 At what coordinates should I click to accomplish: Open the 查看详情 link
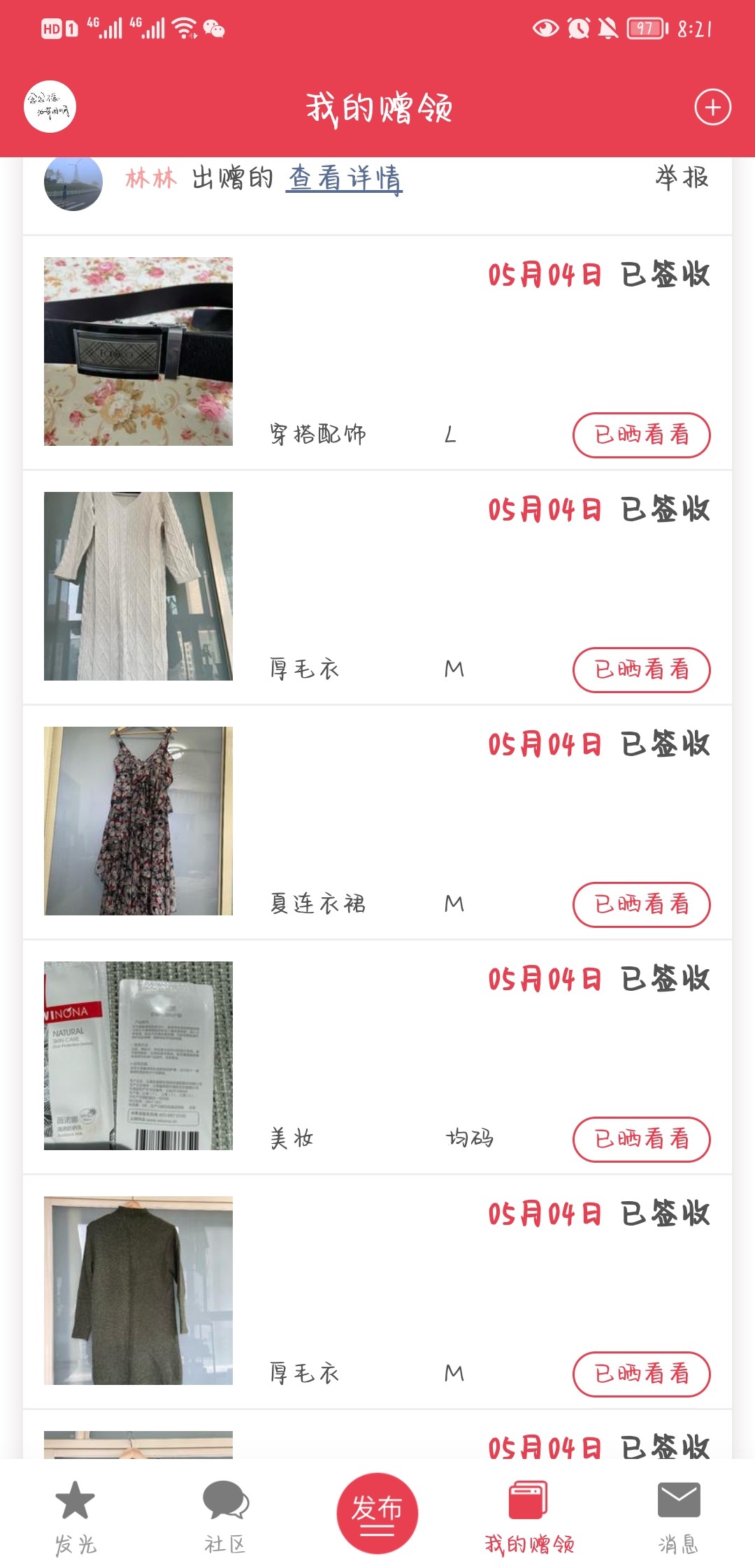pos(344,179)
